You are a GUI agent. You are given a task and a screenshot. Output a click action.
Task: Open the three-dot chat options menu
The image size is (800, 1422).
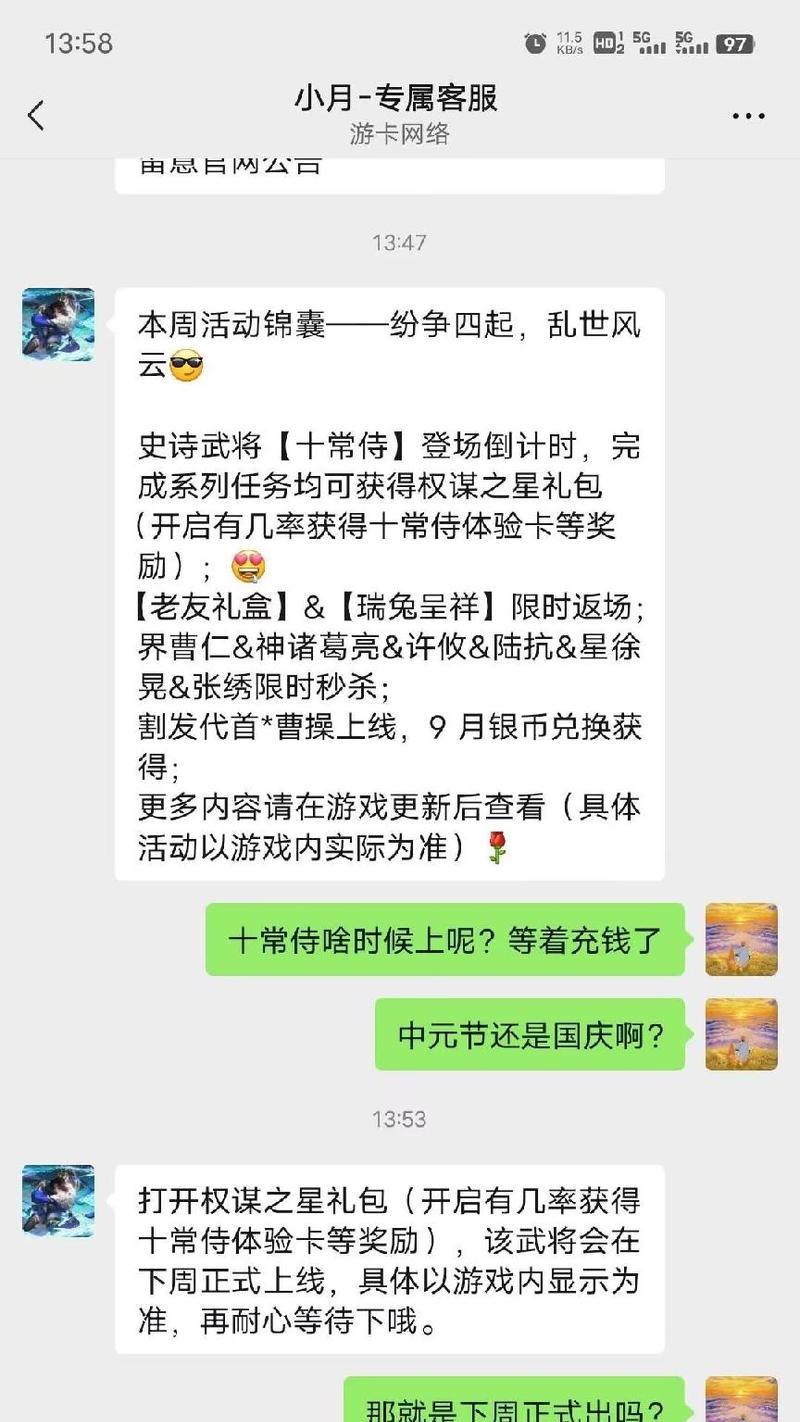coord(748,116)
